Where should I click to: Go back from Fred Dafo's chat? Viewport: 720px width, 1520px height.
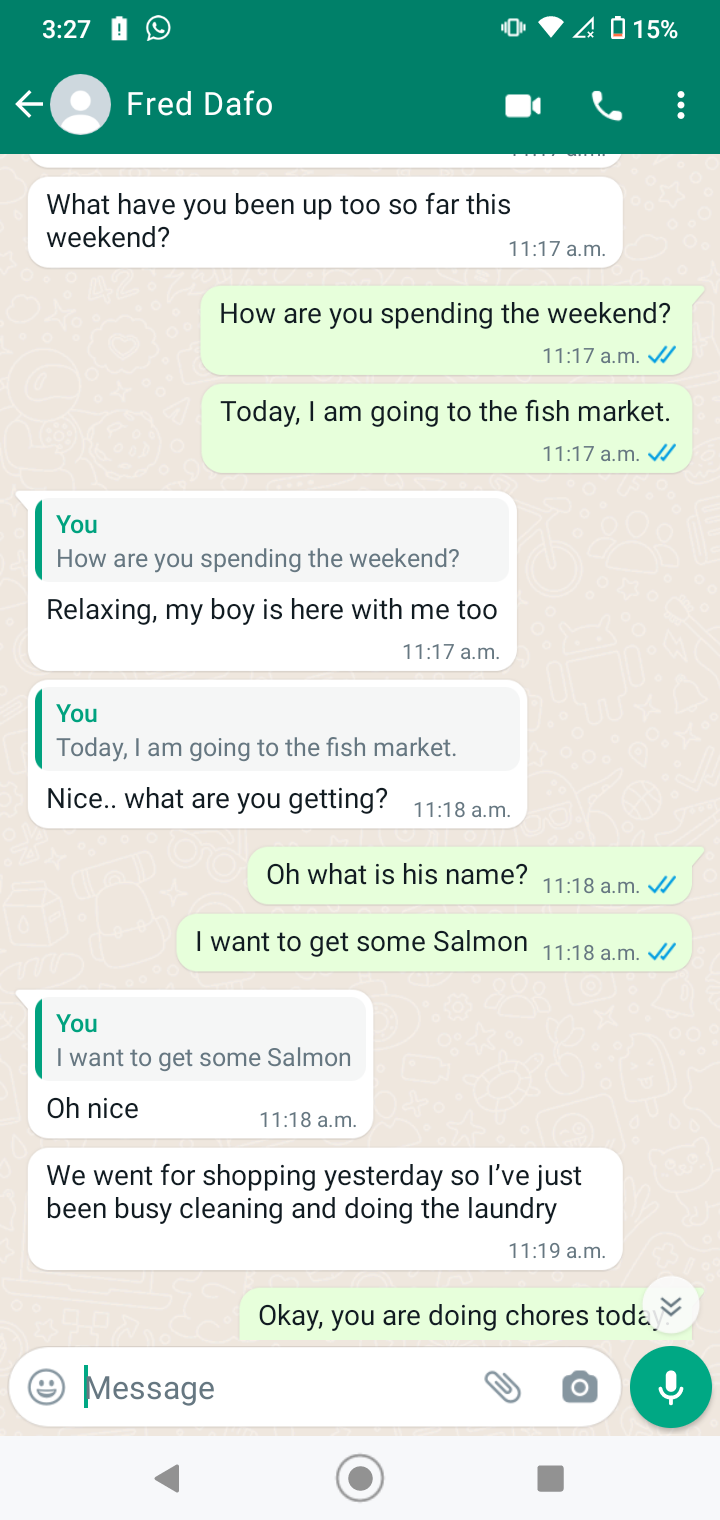[x=29, y=104]
